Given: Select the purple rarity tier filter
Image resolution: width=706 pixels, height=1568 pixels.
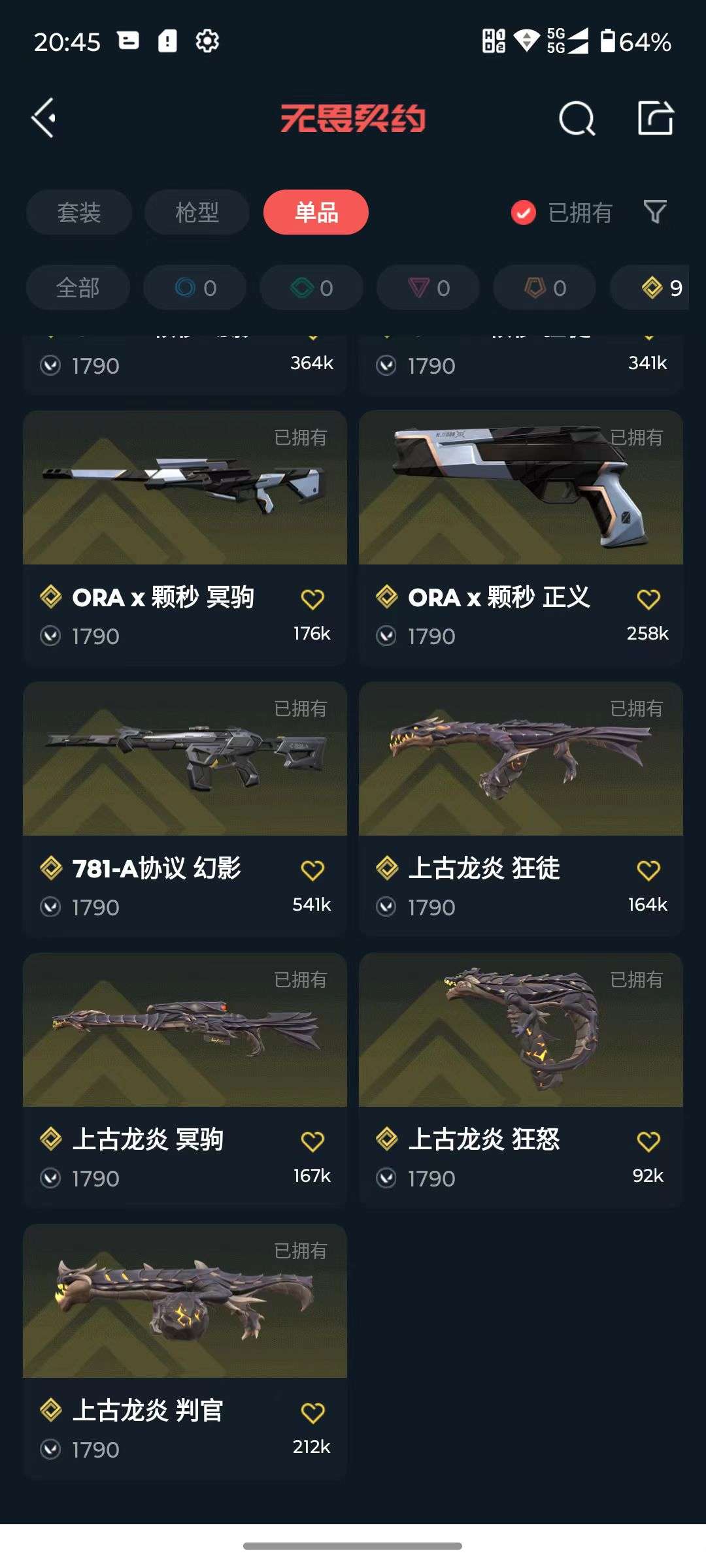Looking at the screenshot, I should [428, 287].
